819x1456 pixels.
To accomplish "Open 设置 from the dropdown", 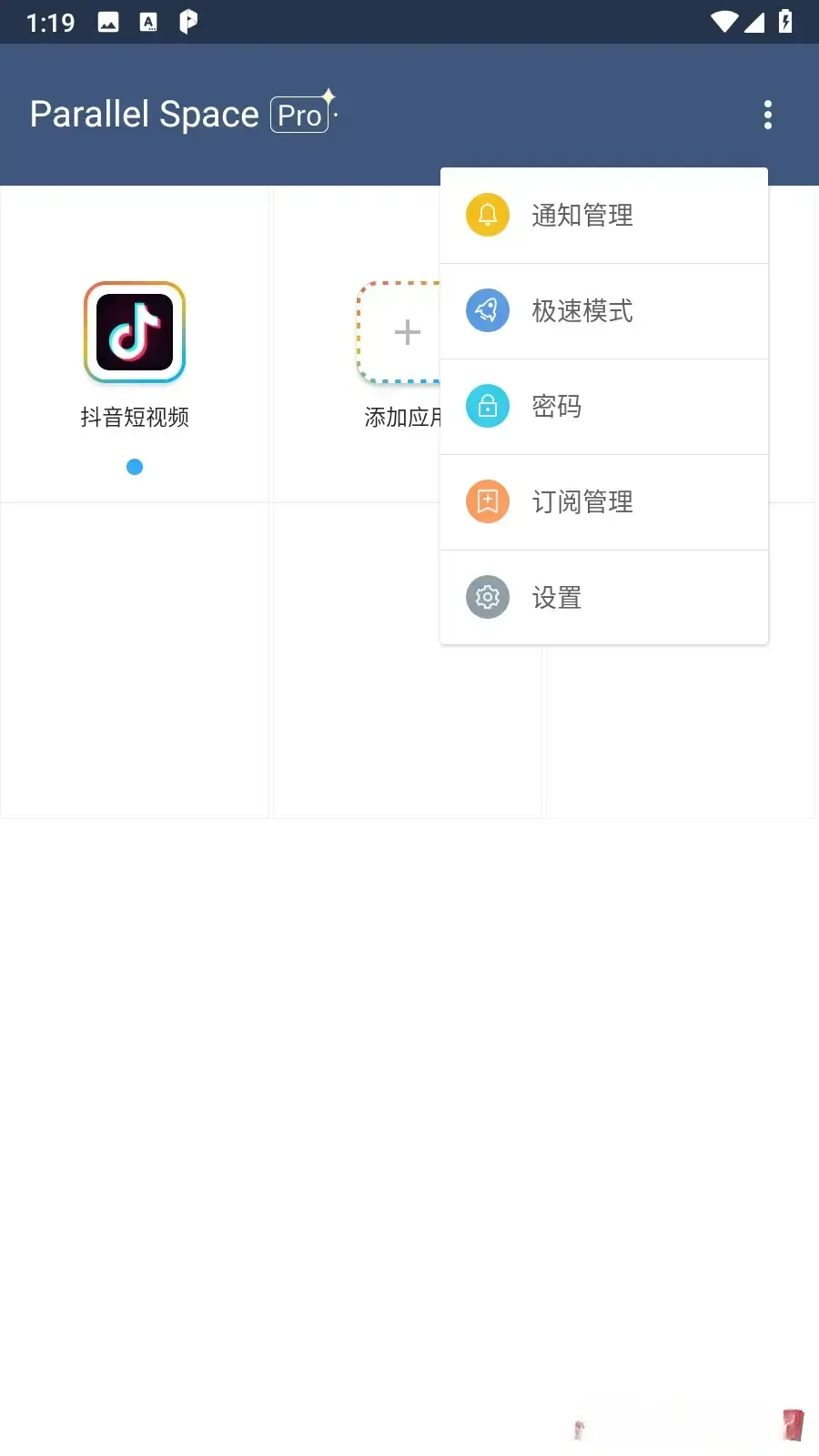I will [x=604, y=598].
